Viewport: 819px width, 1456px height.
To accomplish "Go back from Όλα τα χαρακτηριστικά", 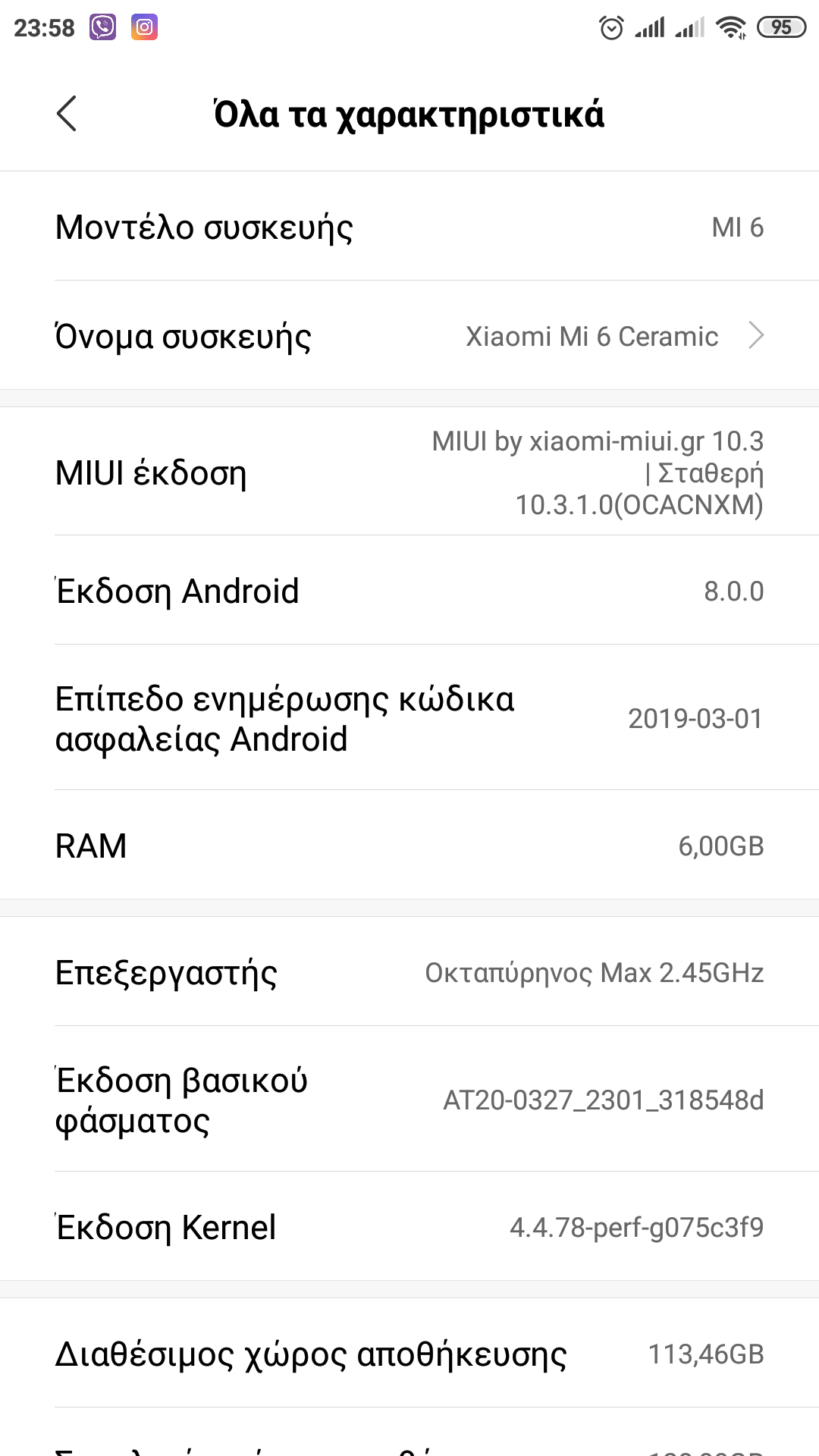I will pos(67,114).
